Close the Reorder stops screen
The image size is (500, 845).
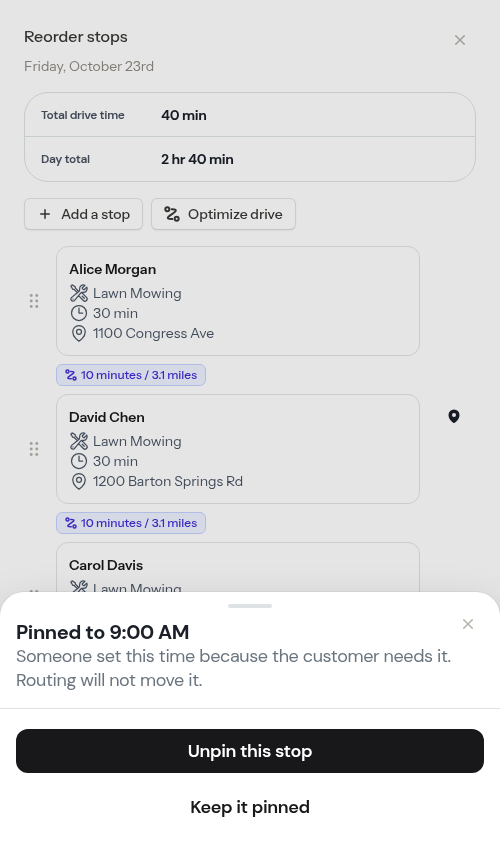tap(460, 40)
